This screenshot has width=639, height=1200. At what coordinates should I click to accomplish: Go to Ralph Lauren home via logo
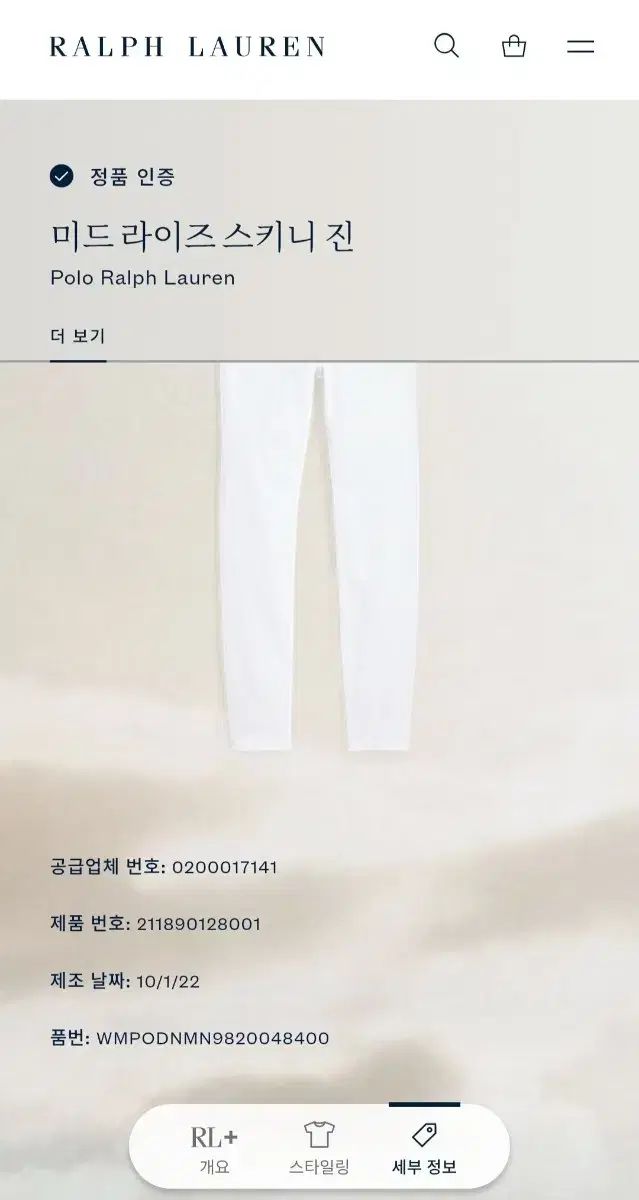(187, 47)
